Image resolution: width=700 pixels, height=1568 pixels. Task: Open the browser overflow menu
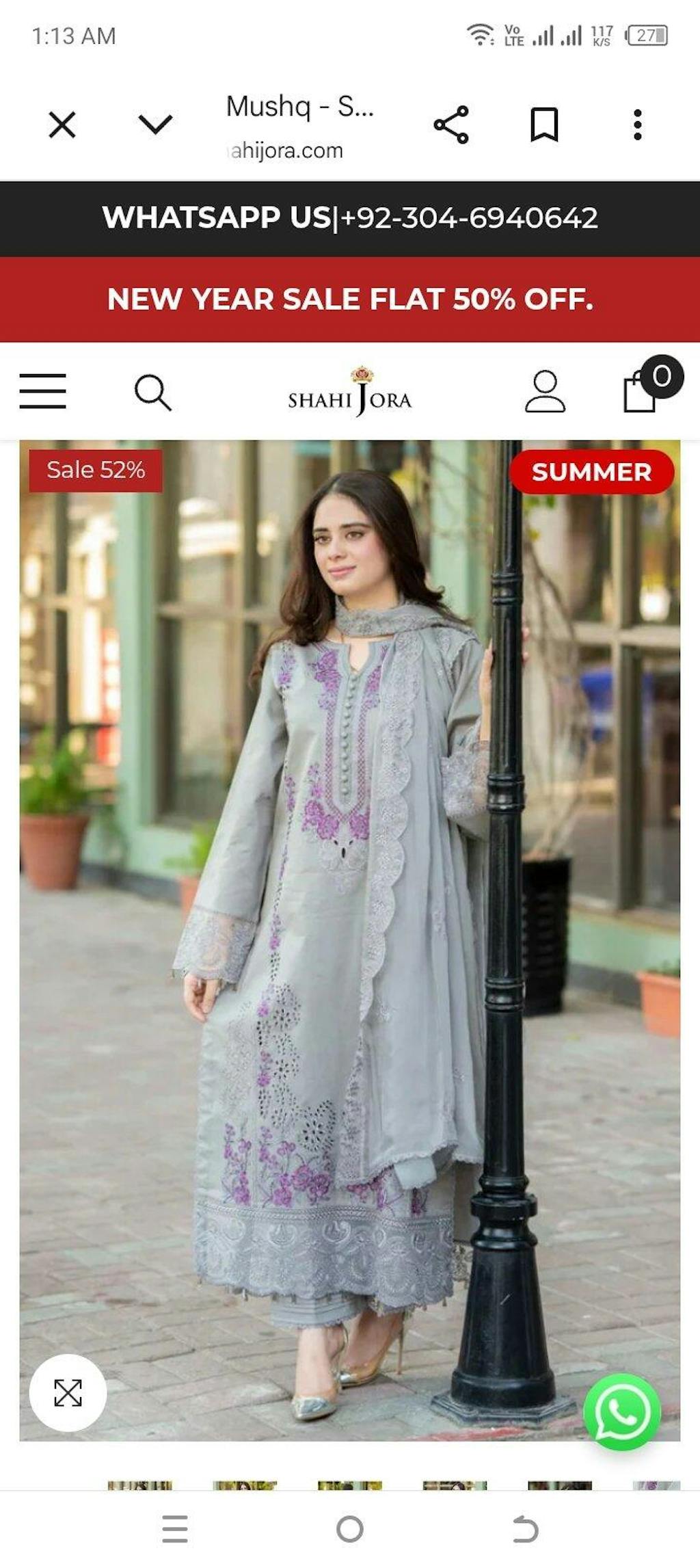click(x=637, y=125)
